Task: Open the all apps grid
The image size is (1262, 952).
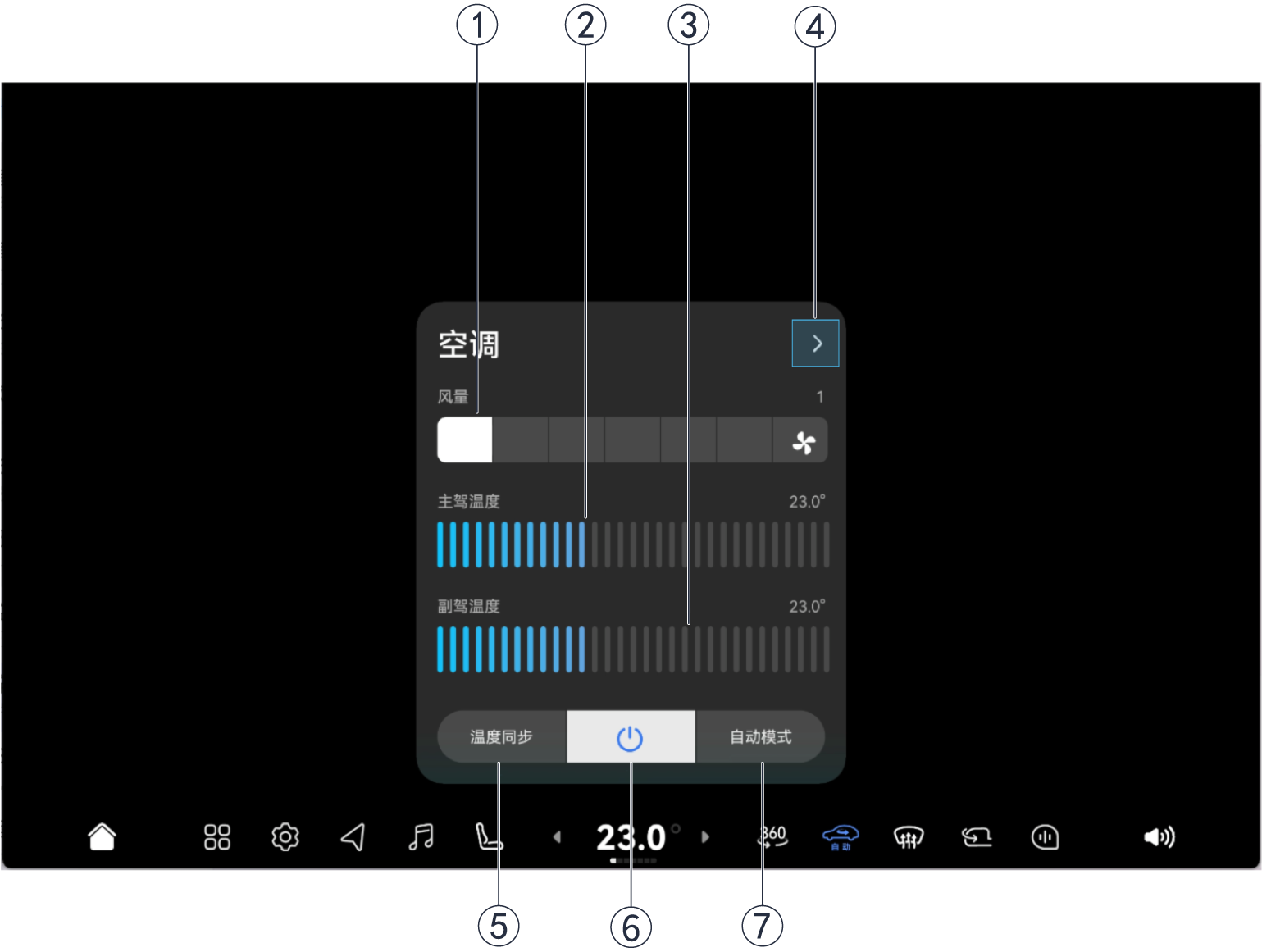Action: 216,837
